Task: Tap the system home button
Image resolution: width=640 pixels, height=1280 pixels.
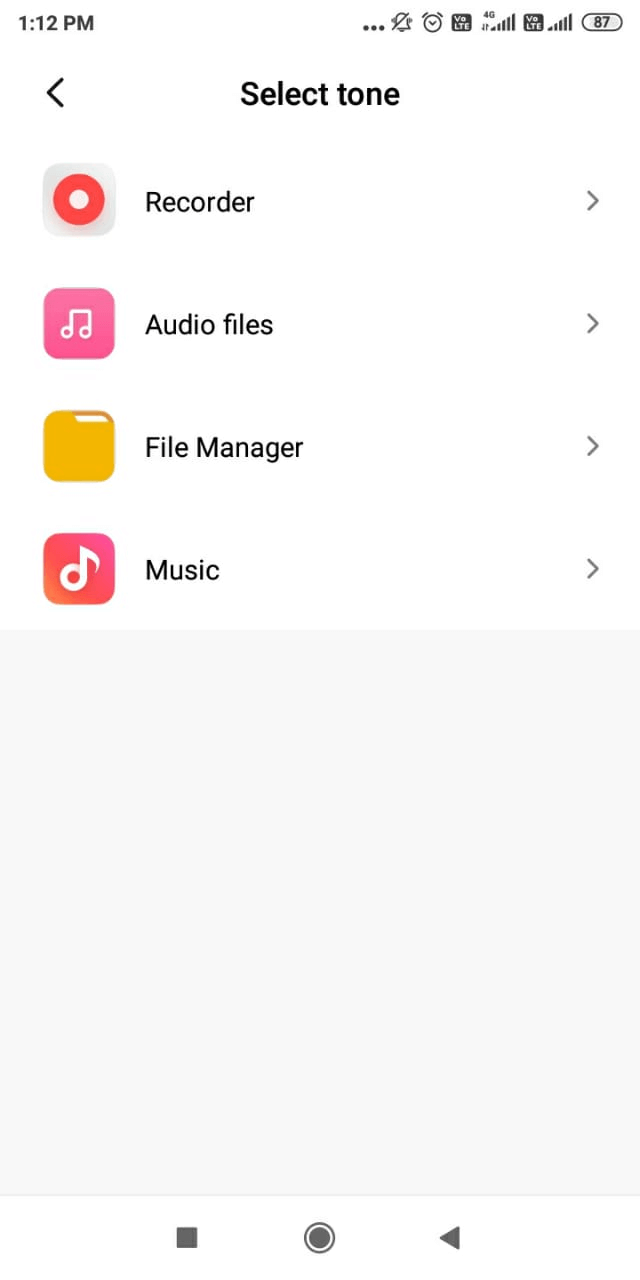Action: [319, 1238]
